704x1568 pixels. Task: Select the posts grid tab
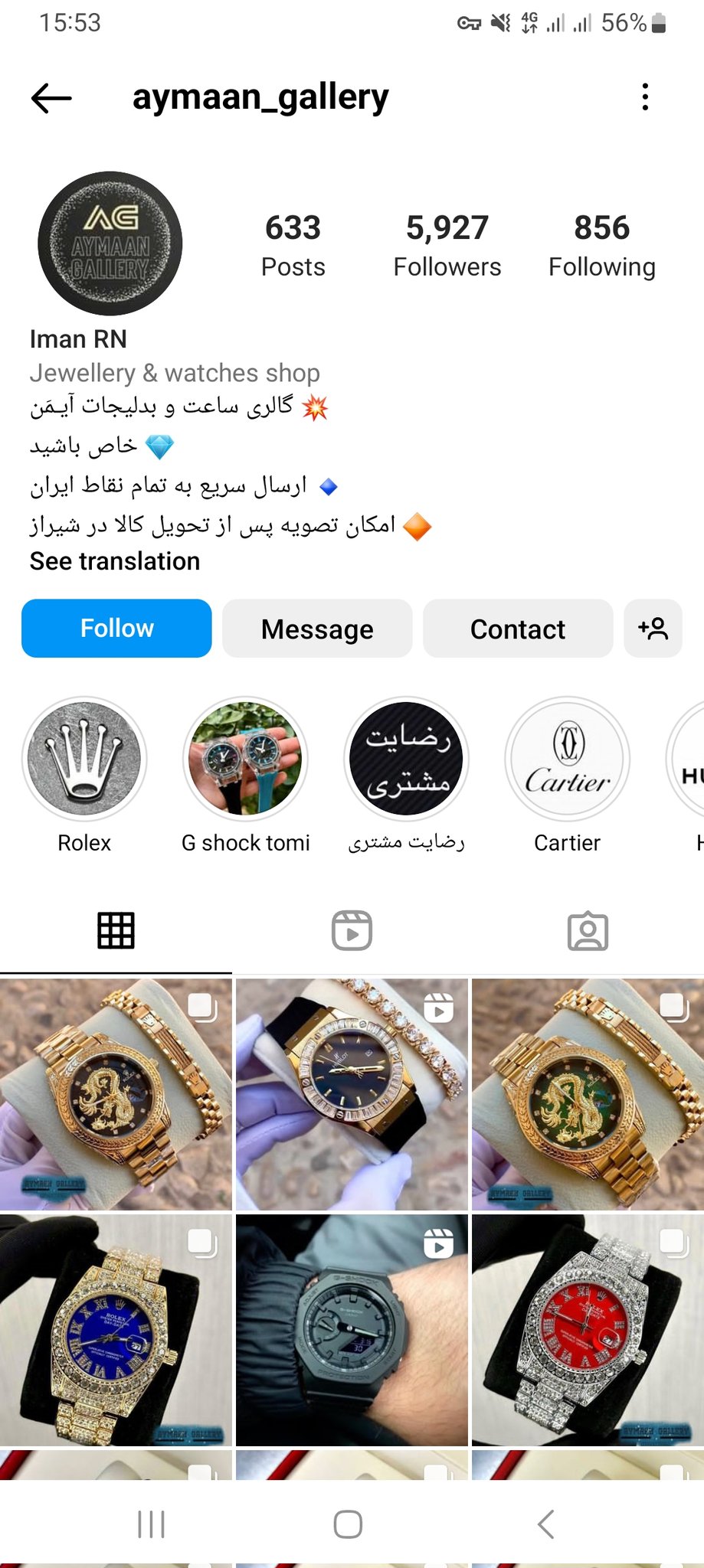116,931
